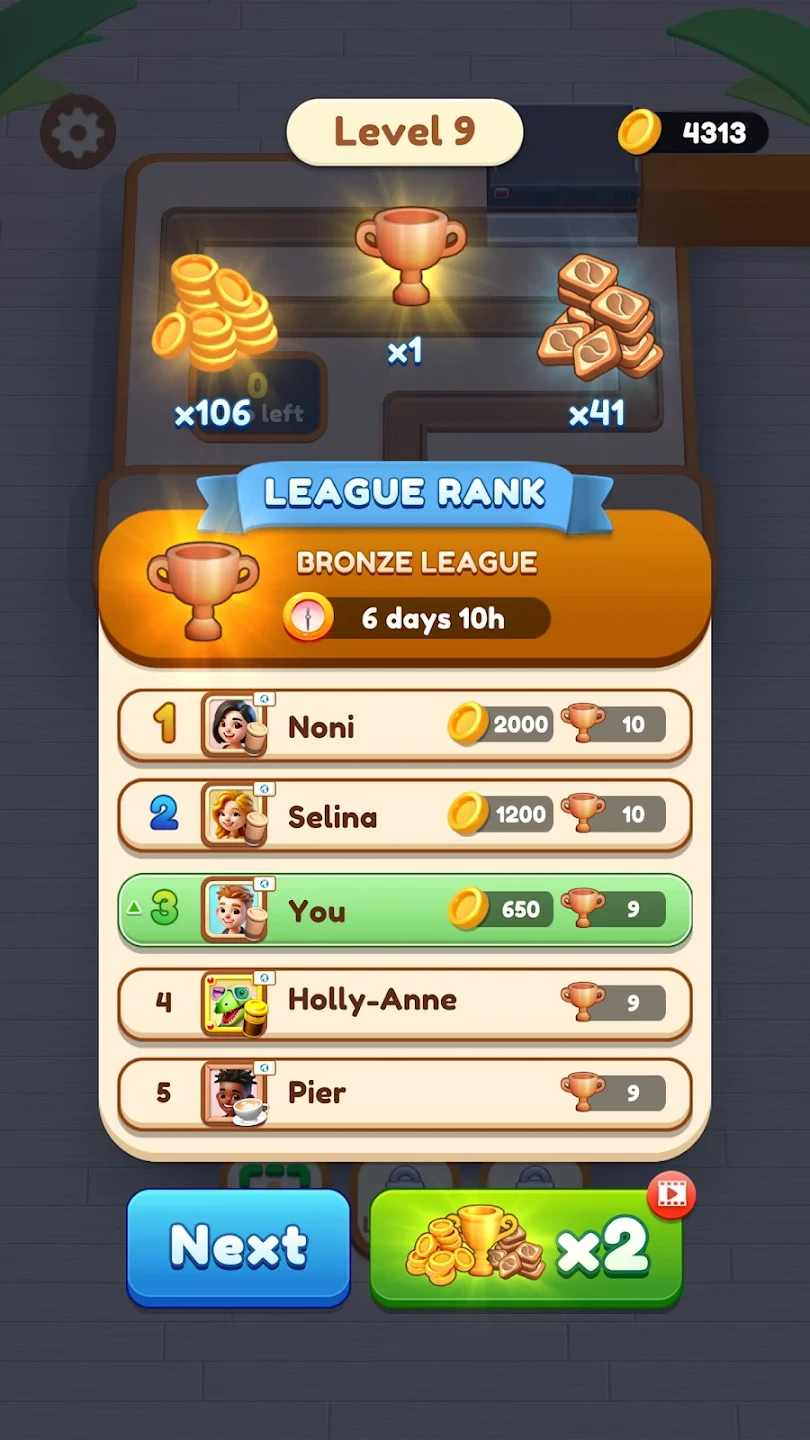Open Holly-Anne's leaderboard row
Image resolution: width=810 pixels, height=1440 pixels.
404,1000
